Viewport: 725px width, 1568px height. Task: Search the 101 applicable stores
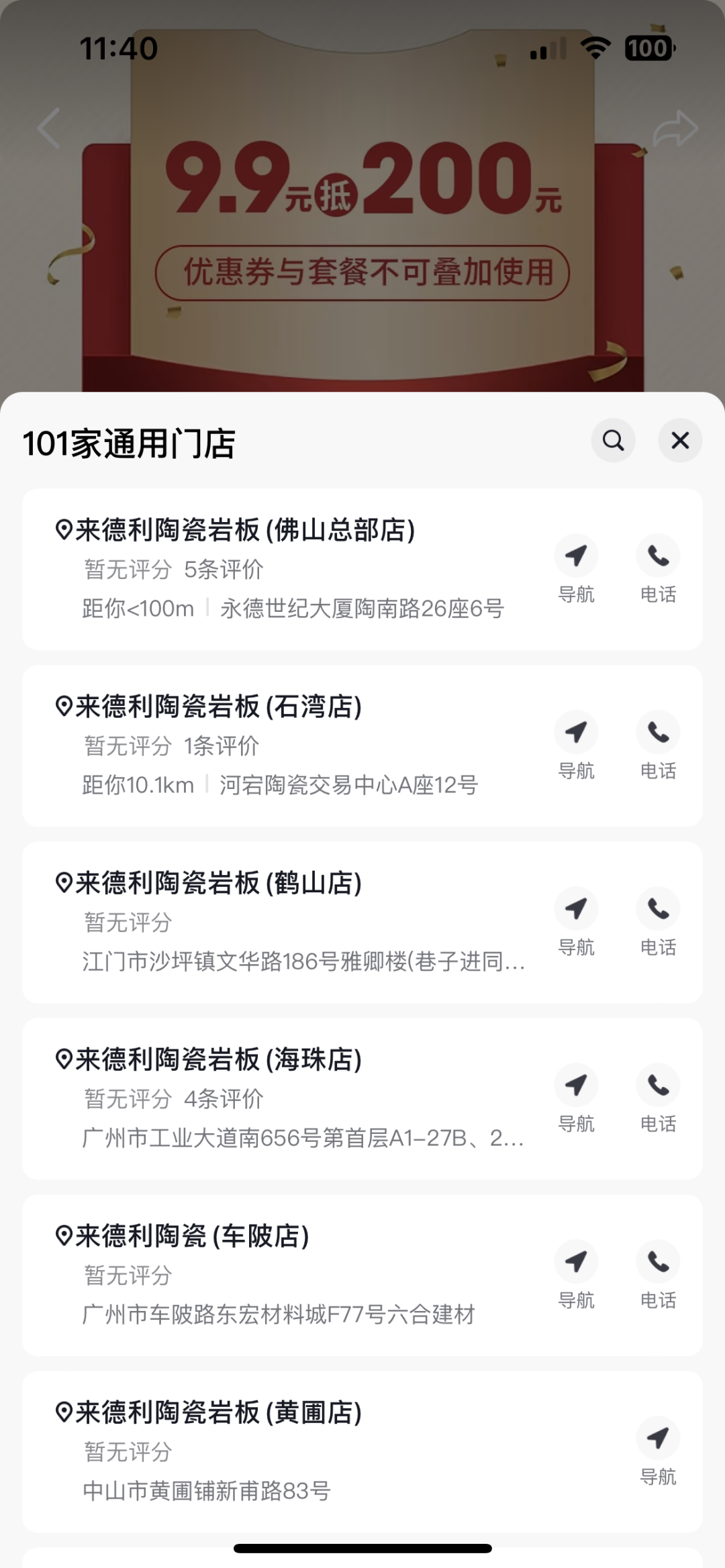(x=613, y=441)
